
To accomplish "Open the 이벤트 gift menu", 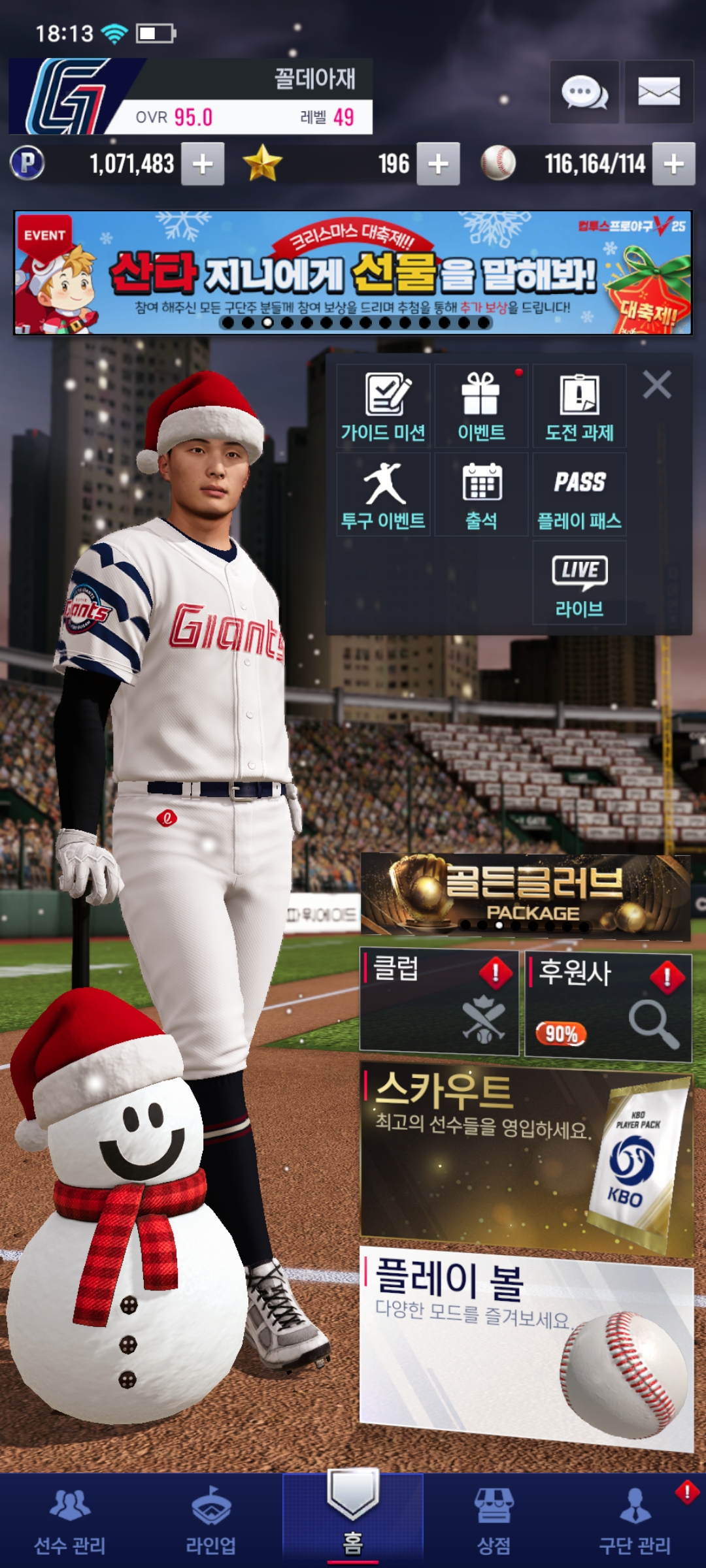I will [481, 406].
